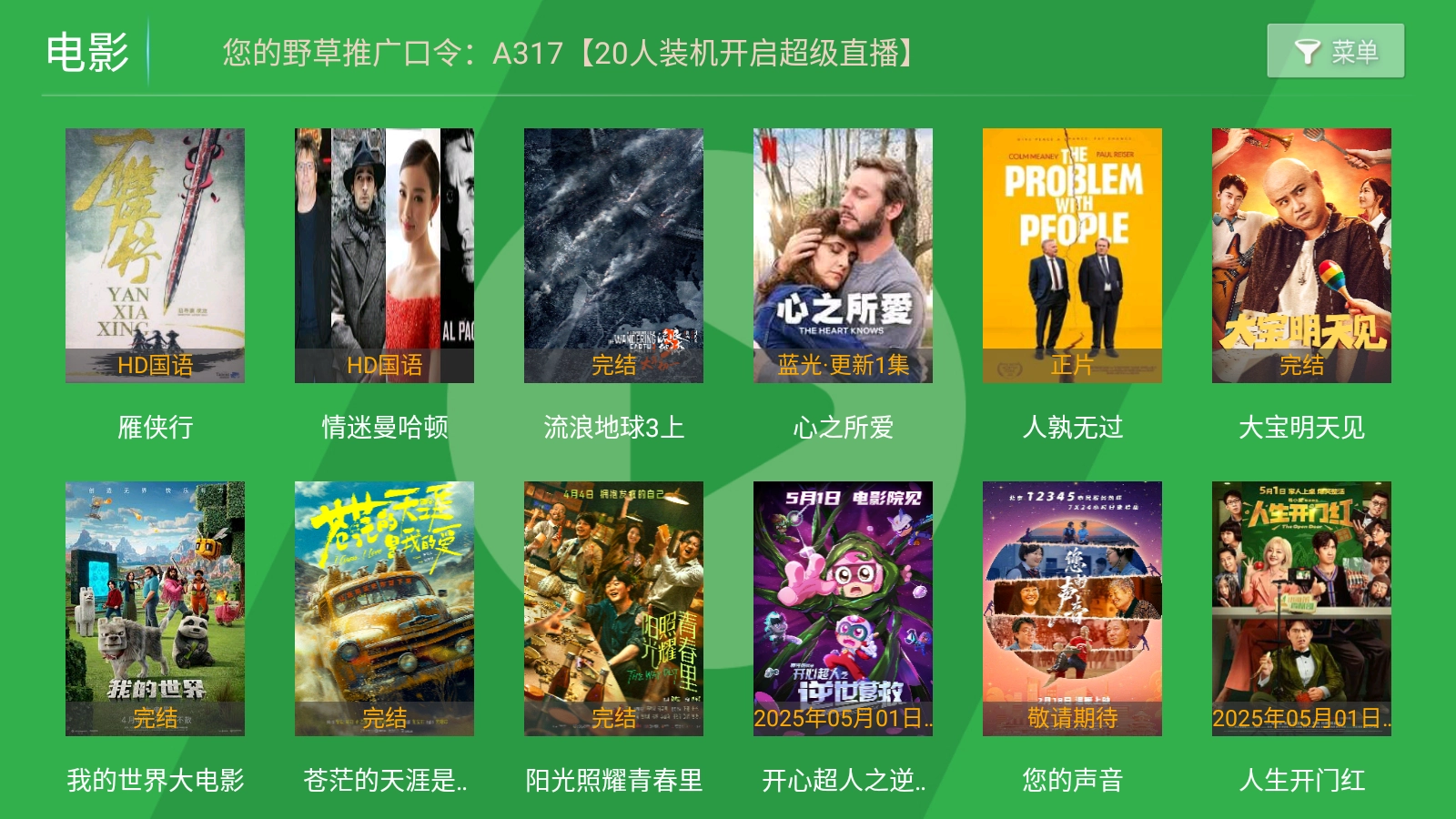Open the movie 雁侠行
This screenshot has height=819, width=1456.
[155, 256]
